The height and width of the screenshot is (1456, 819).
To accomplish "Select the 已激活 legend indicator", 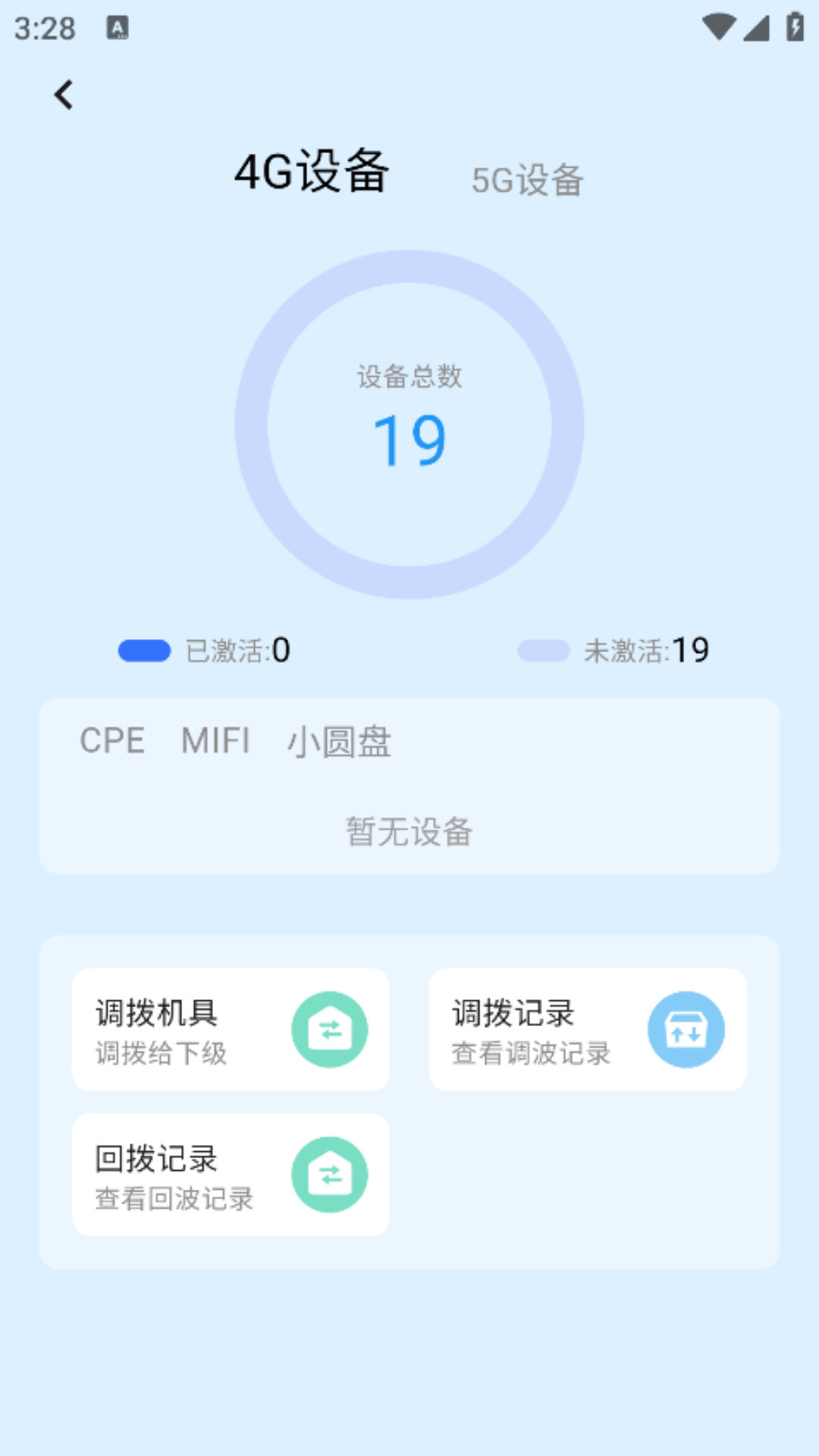I will (x=143, y=651).
